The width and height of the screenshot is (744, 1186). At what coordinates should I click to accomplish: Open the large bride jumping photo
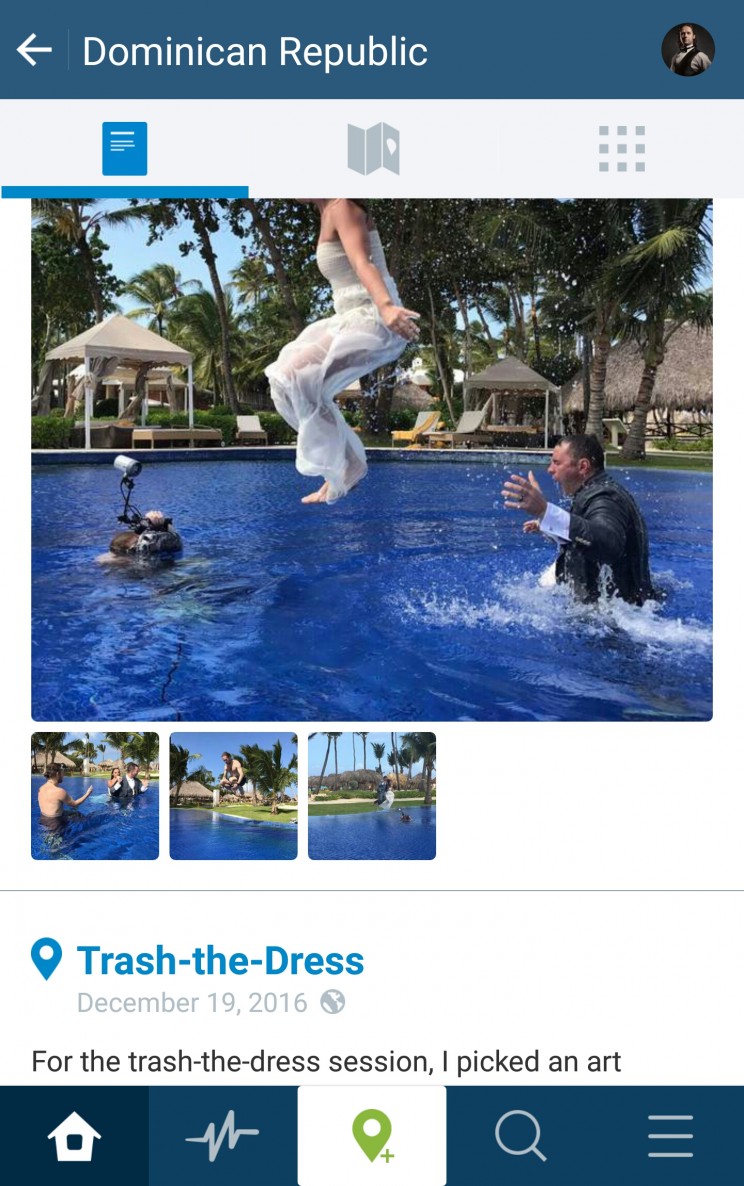(x=372, y=459)
